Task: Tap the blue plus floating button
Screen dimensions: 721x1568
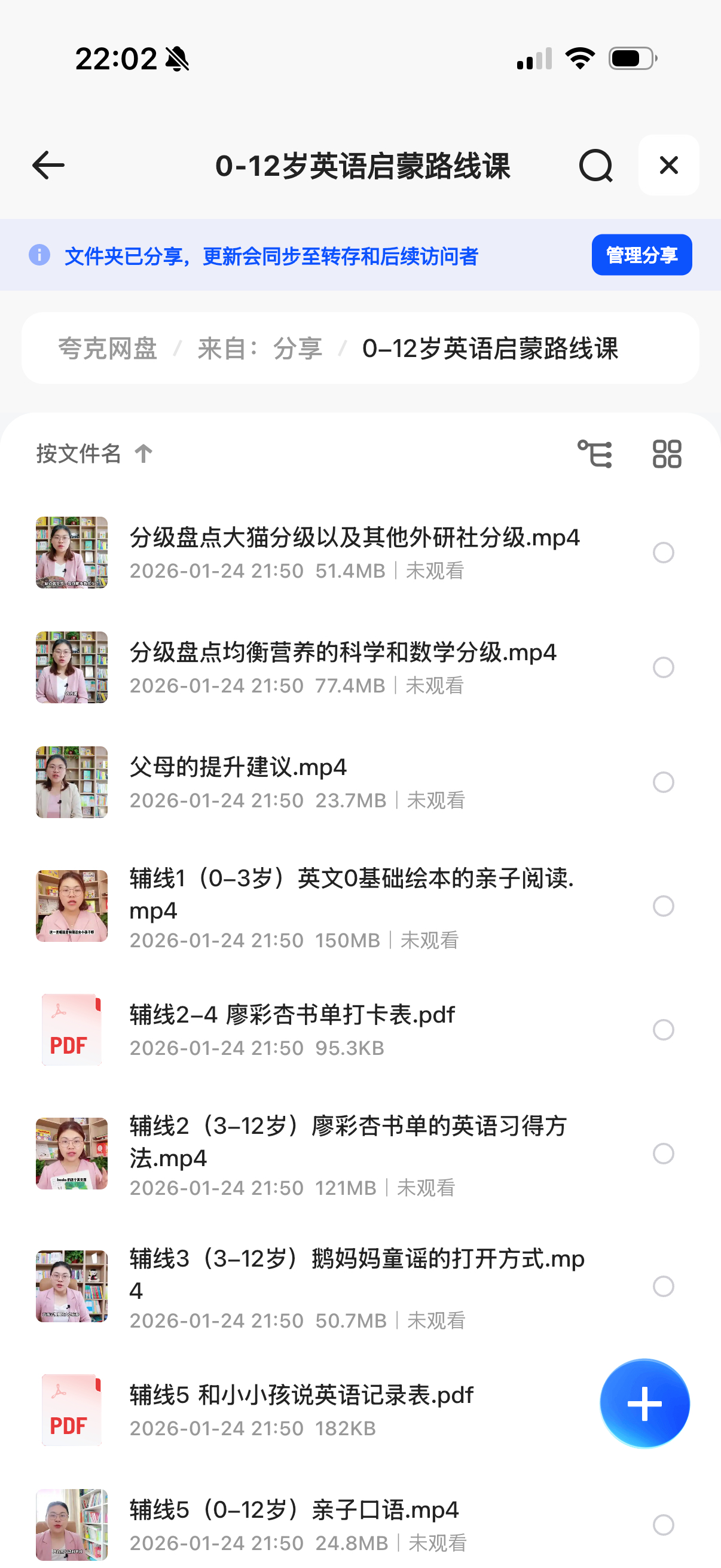Action: coord(644,1404)
